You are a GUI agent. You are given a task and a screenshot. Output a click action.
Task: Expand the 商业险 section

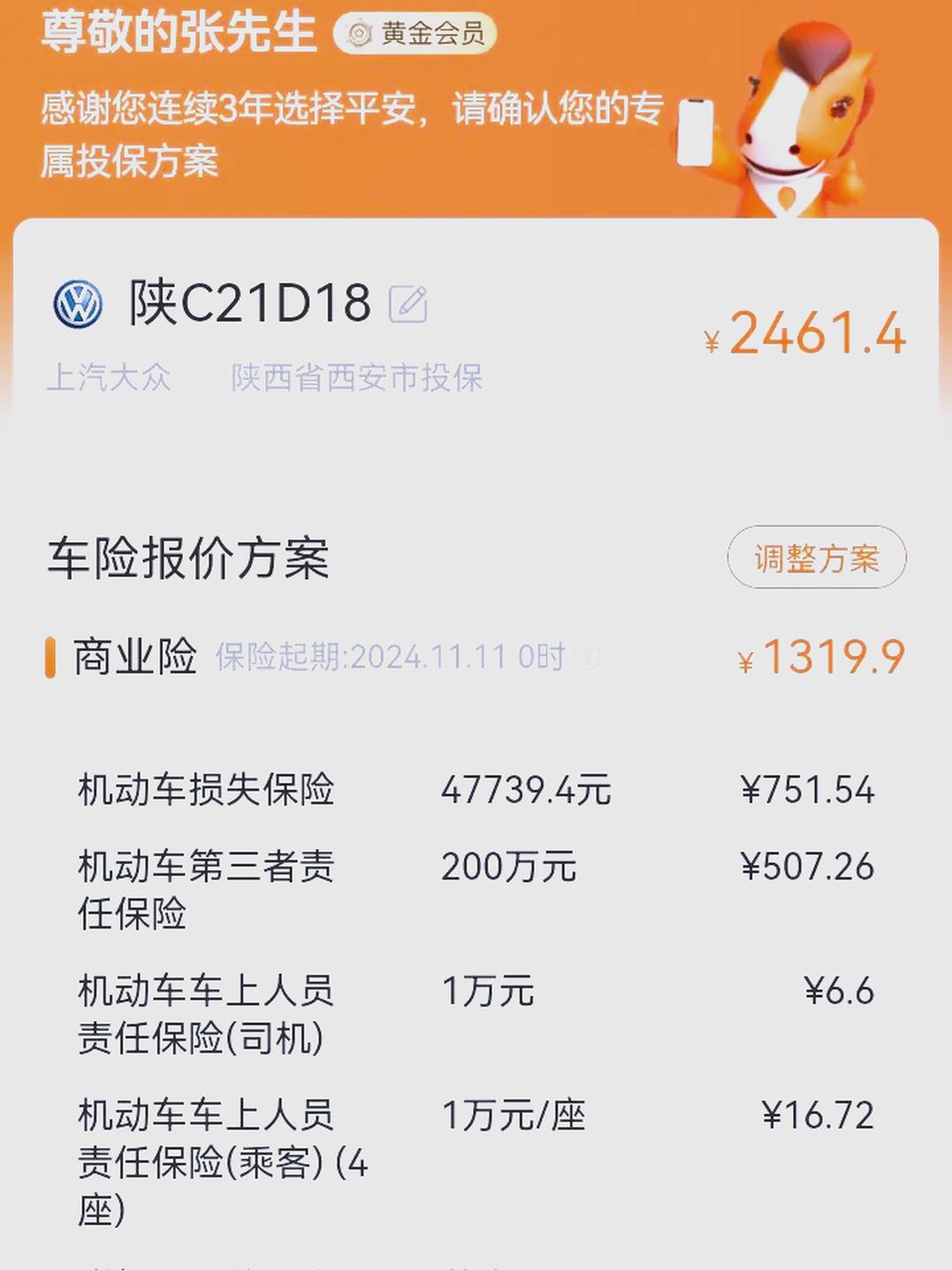click(134, 656)
